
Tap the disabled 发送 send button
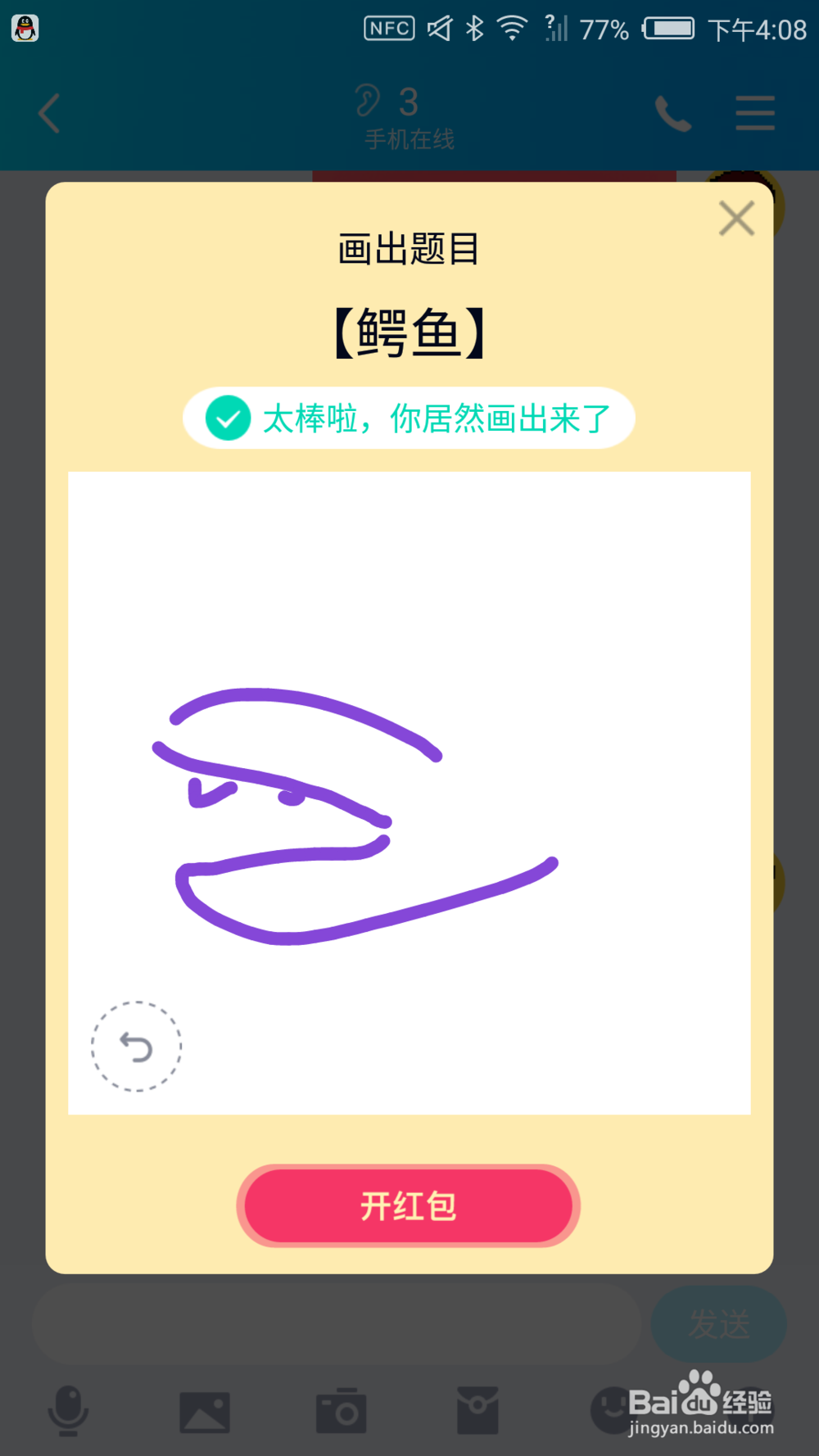[x=718, y=1323]
